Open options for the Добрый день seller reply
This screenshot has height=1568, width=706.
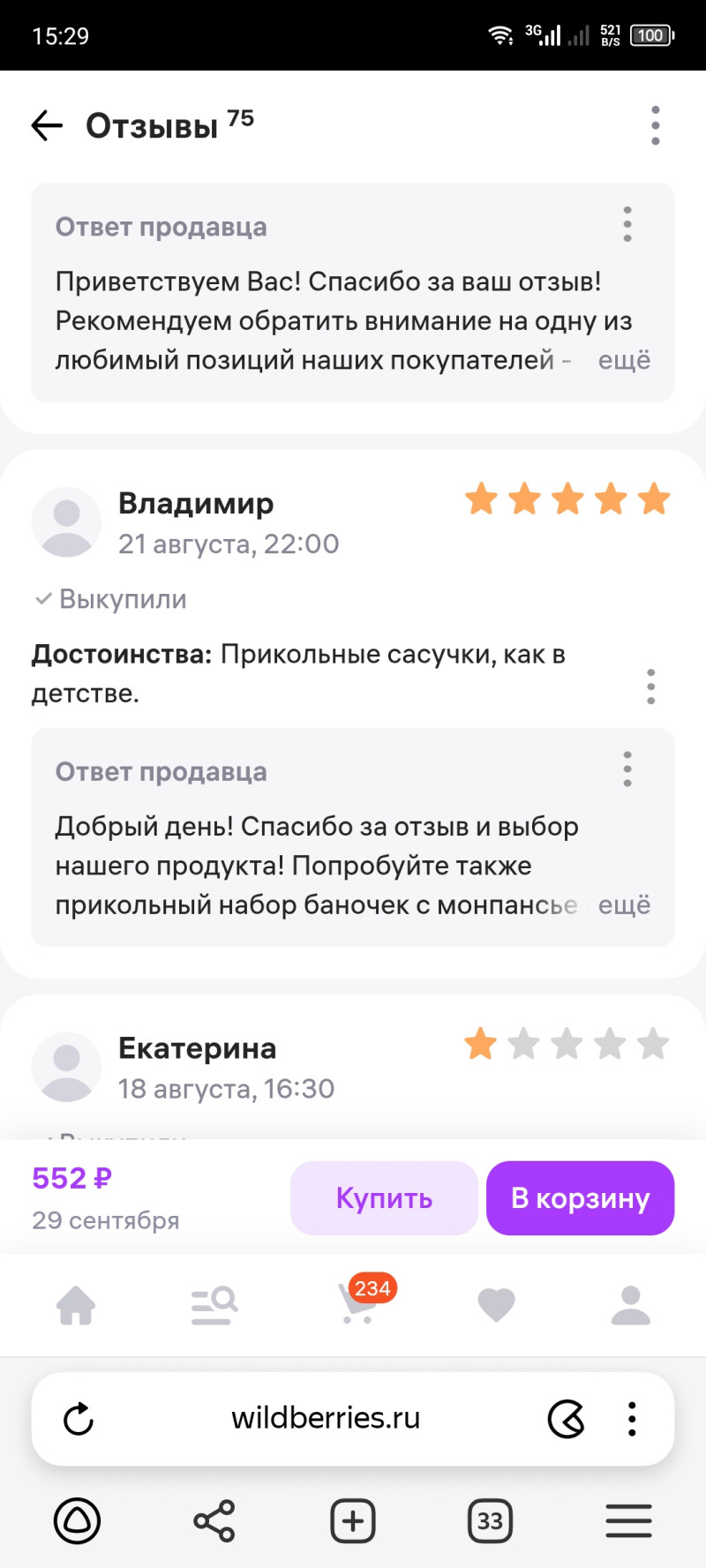[627, 769]
